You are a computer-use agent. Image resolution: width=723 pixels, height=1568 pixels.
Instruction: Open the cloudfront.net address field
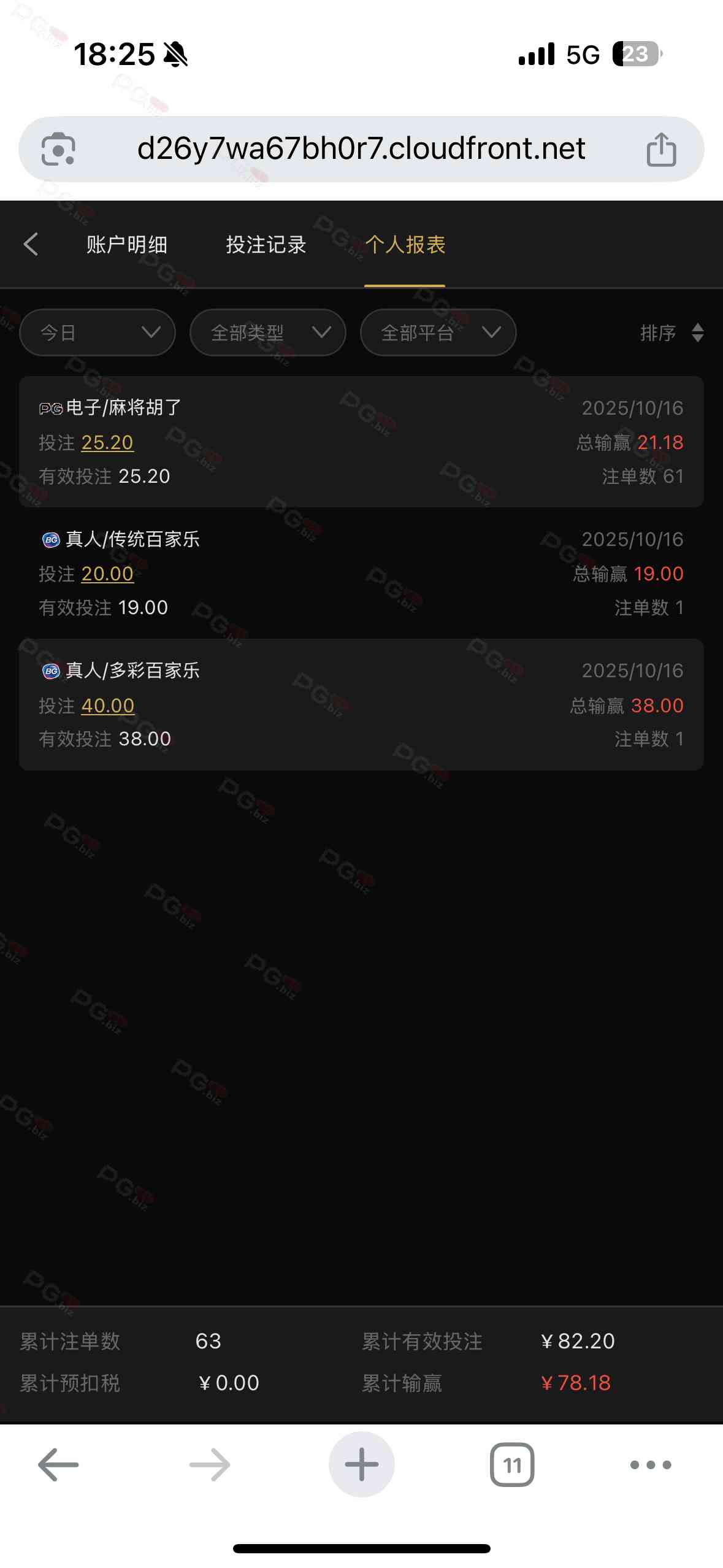[x=361, y=149]
